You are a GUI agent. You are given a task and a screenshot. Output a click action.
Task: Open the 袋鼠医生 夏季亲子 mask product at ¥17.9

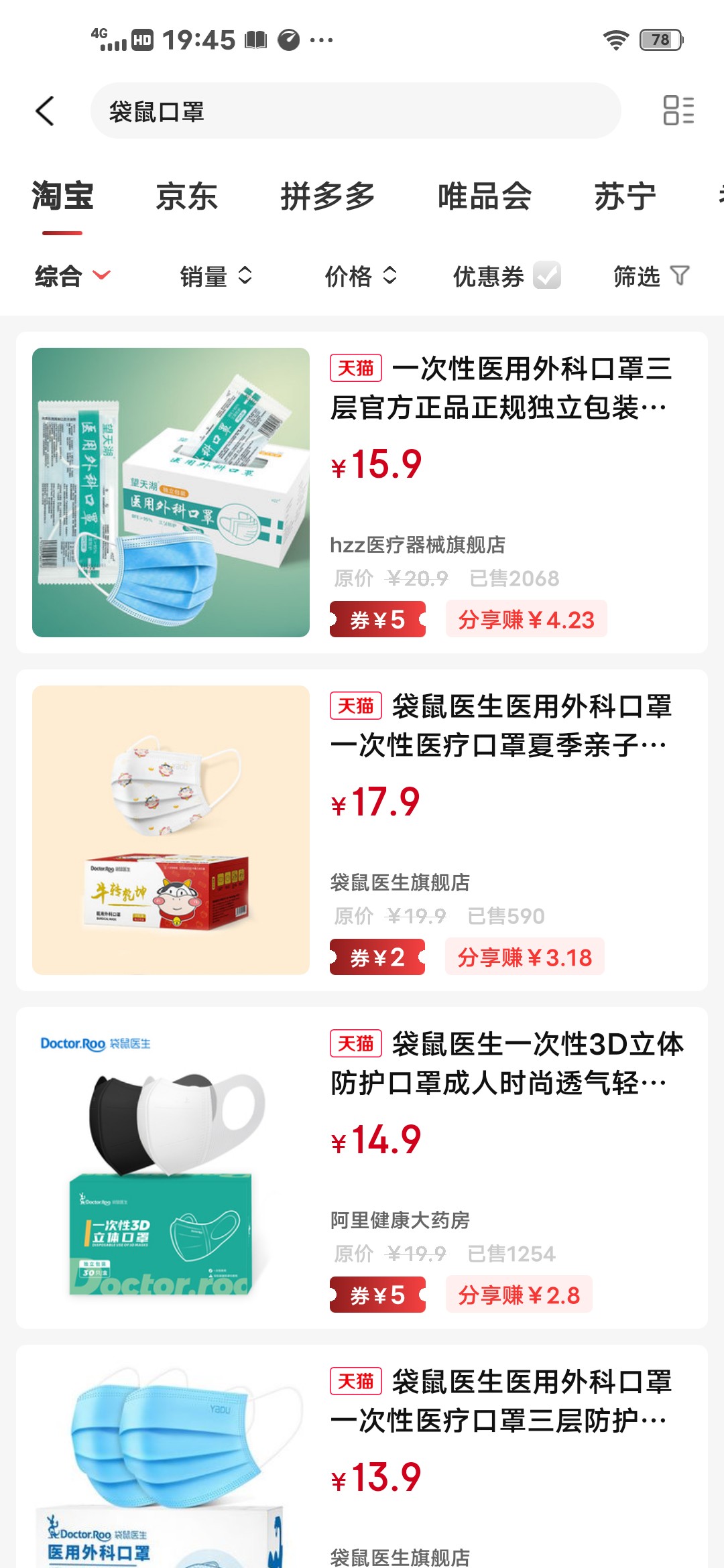pyautogui.click(x=499, y=725)
